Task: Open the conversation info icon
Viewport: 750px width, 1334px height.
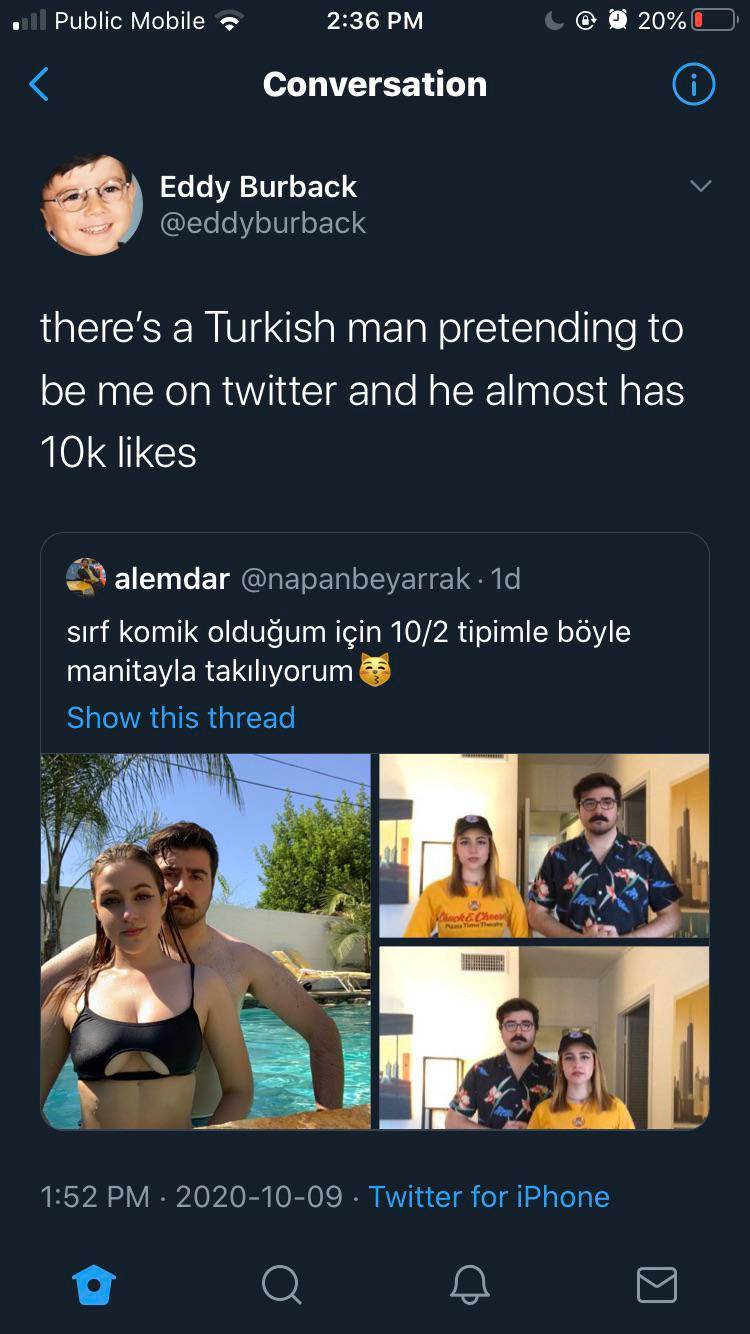Action: click(693, 85)
